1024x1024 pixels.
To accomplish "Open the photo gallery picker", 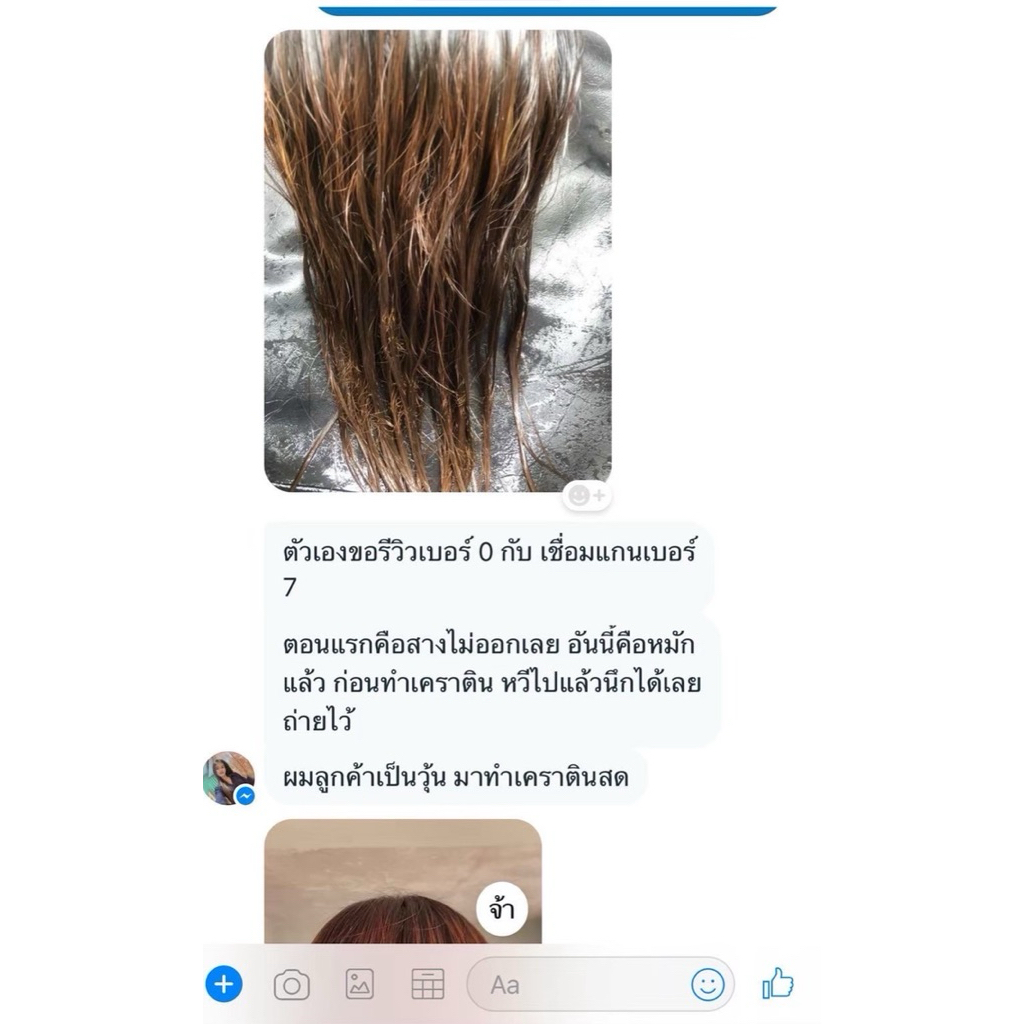I will coord(359,984).
